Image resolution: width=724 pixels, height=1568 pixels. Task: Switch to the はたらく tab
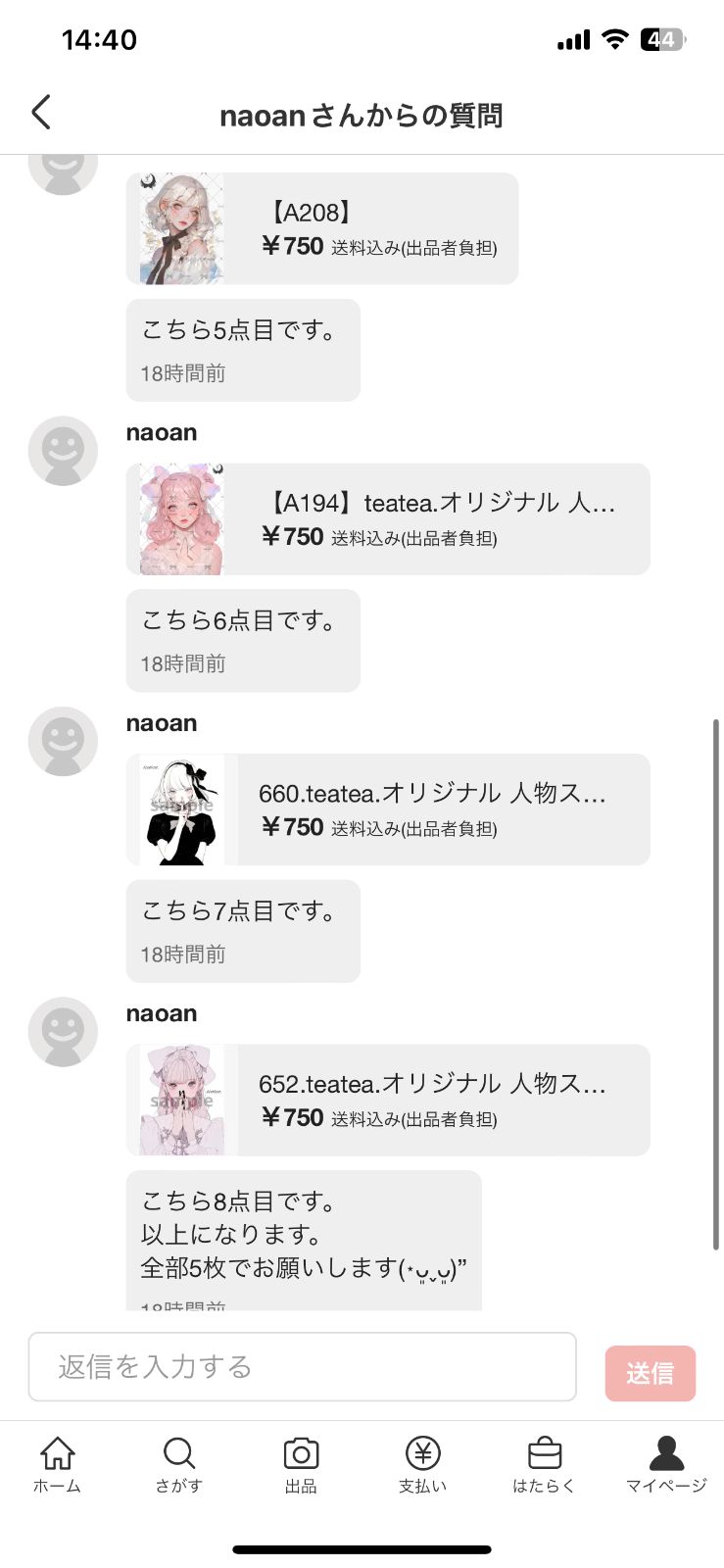click(545, 1465)
